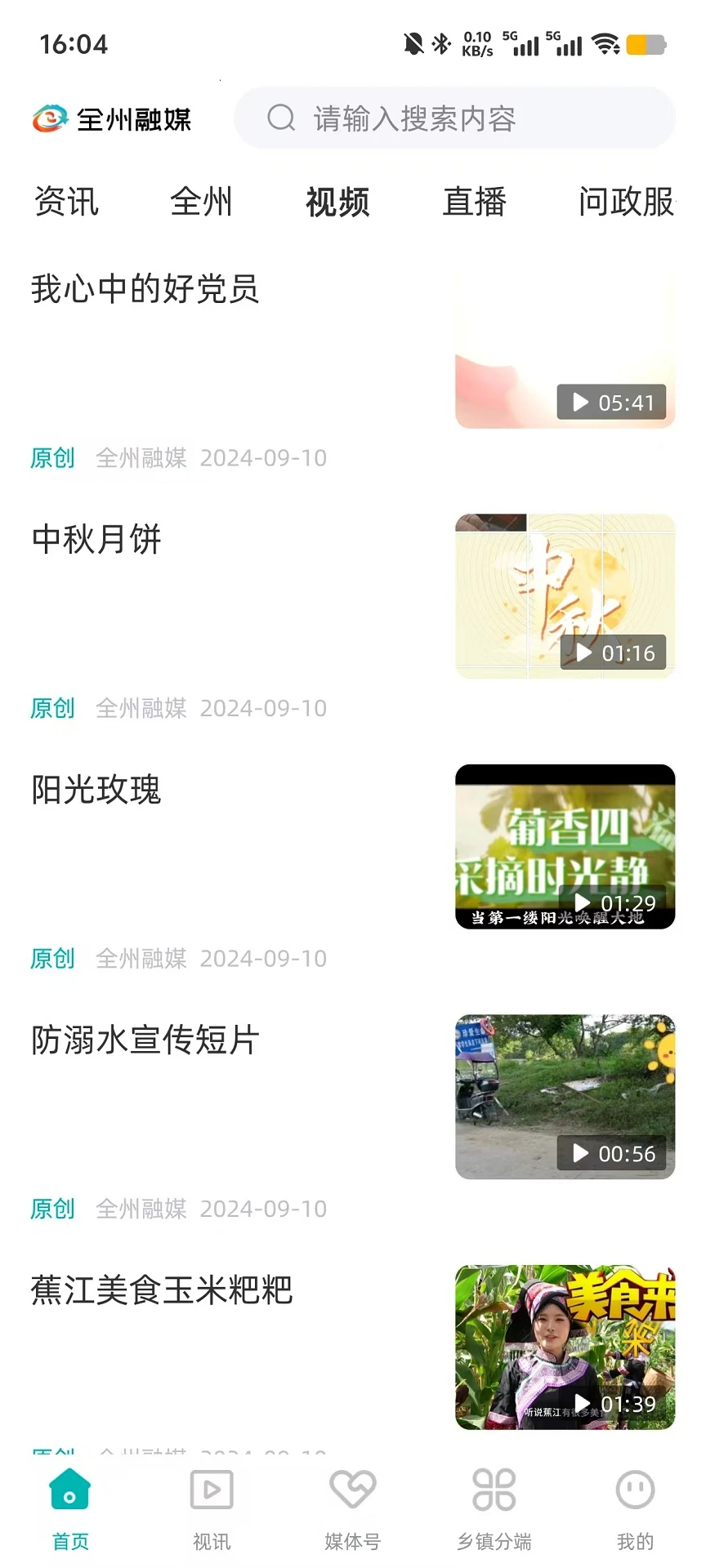Tap the play icon on 防溺水宣传短片 video
706x1568 pixels.
[582, 1154]
